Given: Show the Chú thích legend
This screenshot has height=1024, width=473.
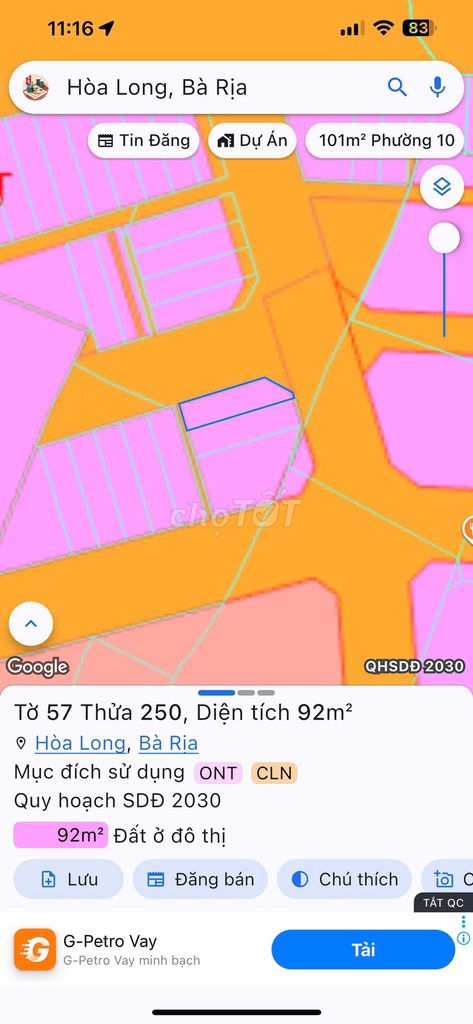Looking at the screenshot, I should pos(344,879).
